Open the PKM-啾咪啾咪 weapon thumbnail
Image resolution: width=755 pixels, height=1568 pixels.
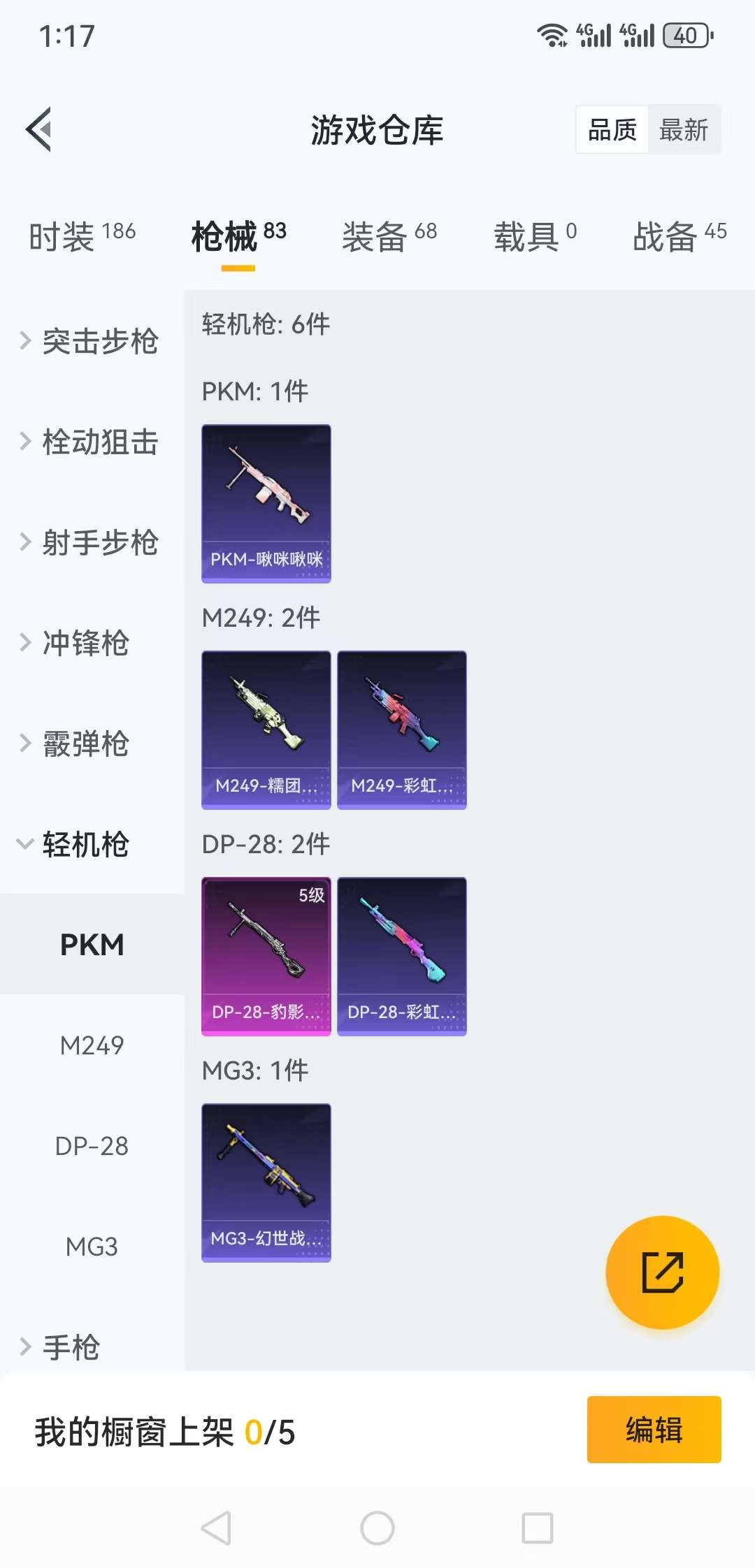(266, 503)
